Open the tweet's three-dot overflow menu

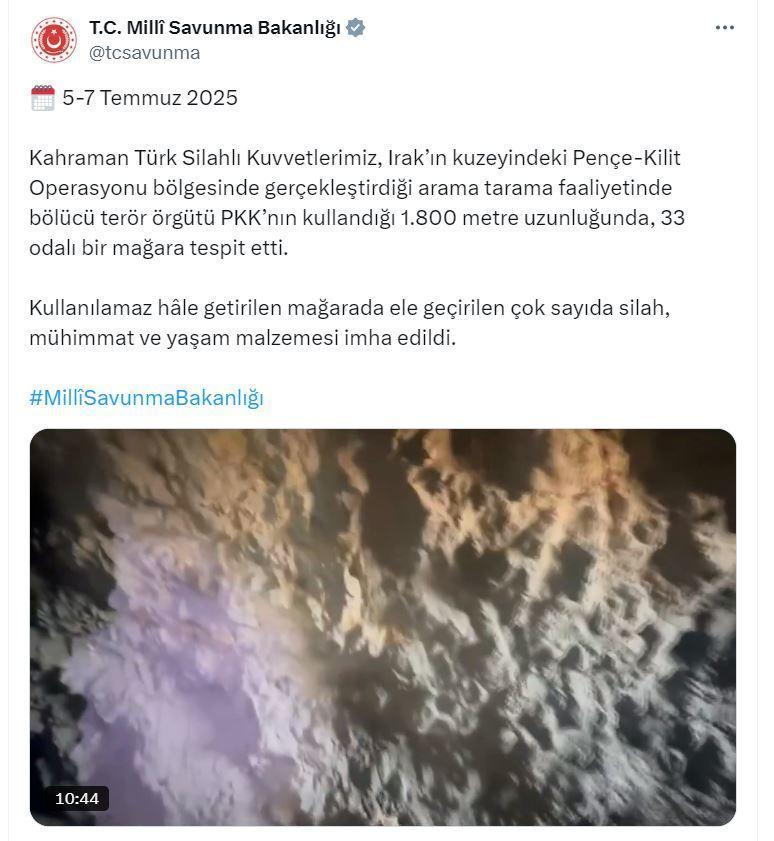tap(725, 28)
